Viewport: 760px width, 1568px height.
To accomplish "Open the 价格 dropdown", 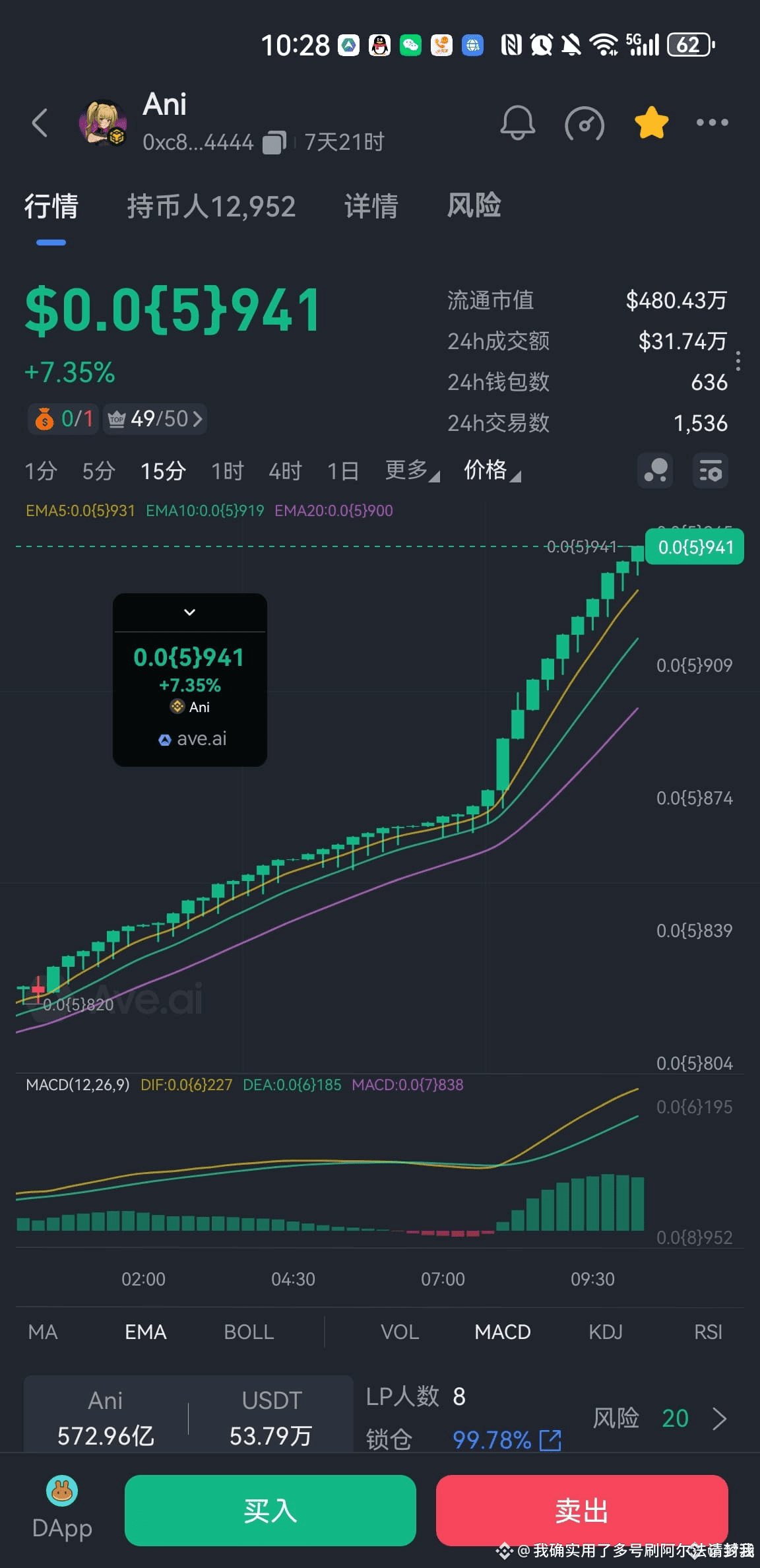I will click(492, 471).
